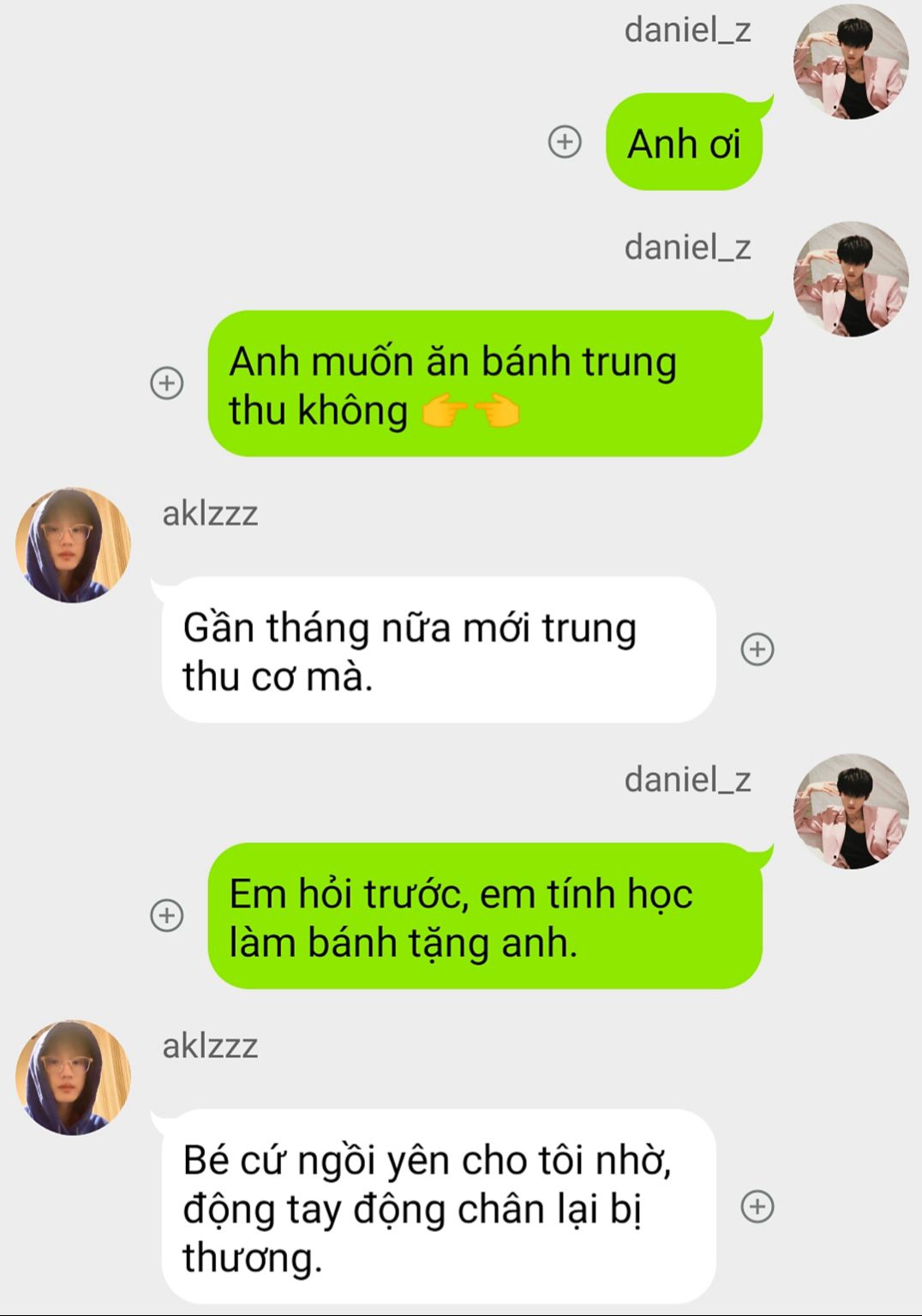The width and height of the screenshot is (922, 1316).
Task: Open daniel_z's avatar above the "Em hỏi trước" message
Action: coord(851,811)
